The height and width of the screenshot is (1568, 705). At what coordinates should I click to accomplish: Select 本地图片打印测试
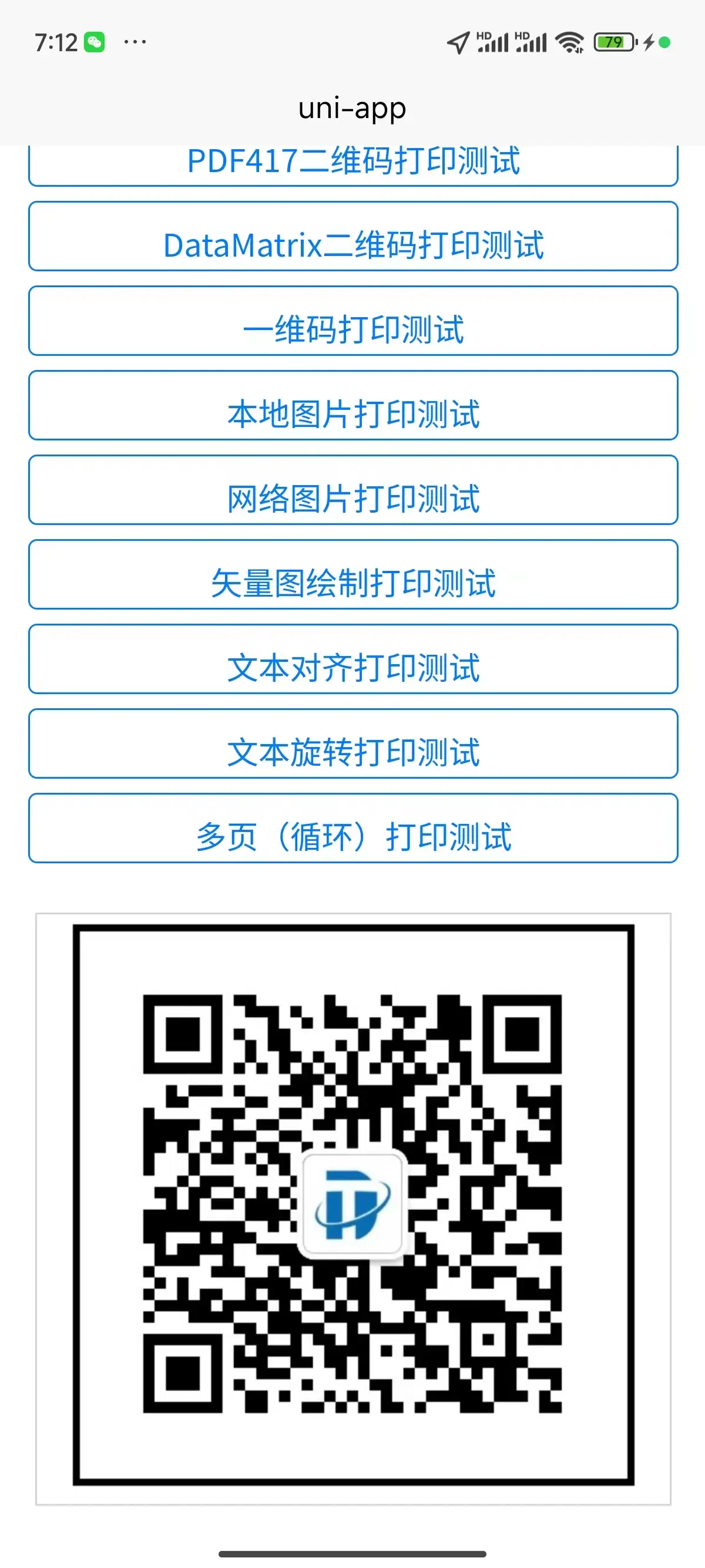point(353,405)
